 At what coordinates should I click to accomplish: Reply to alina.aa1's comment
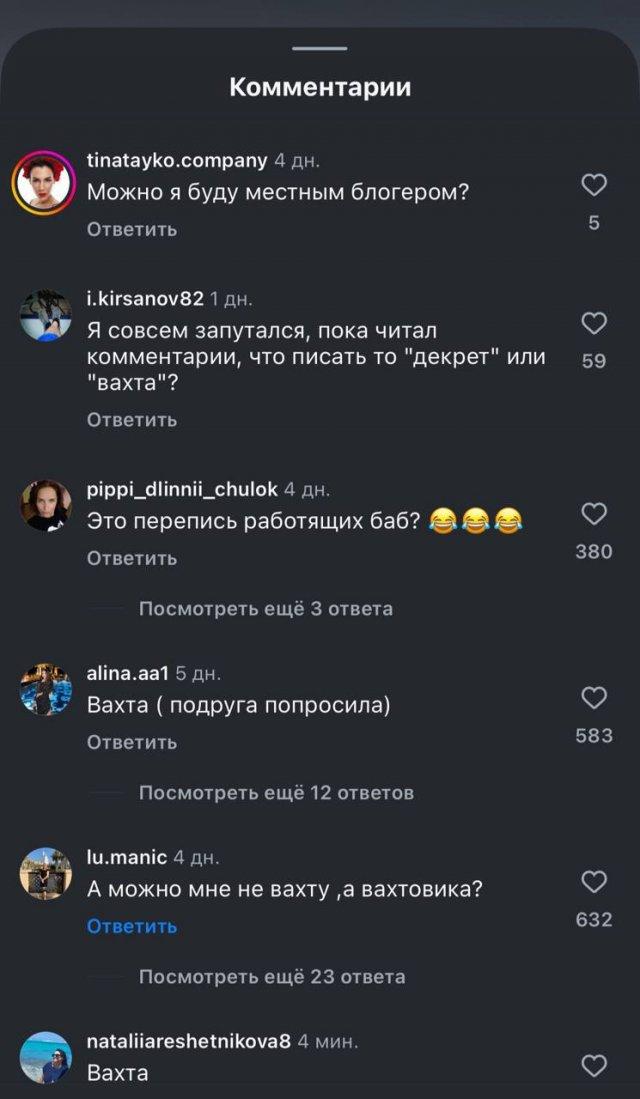[132, 742]
